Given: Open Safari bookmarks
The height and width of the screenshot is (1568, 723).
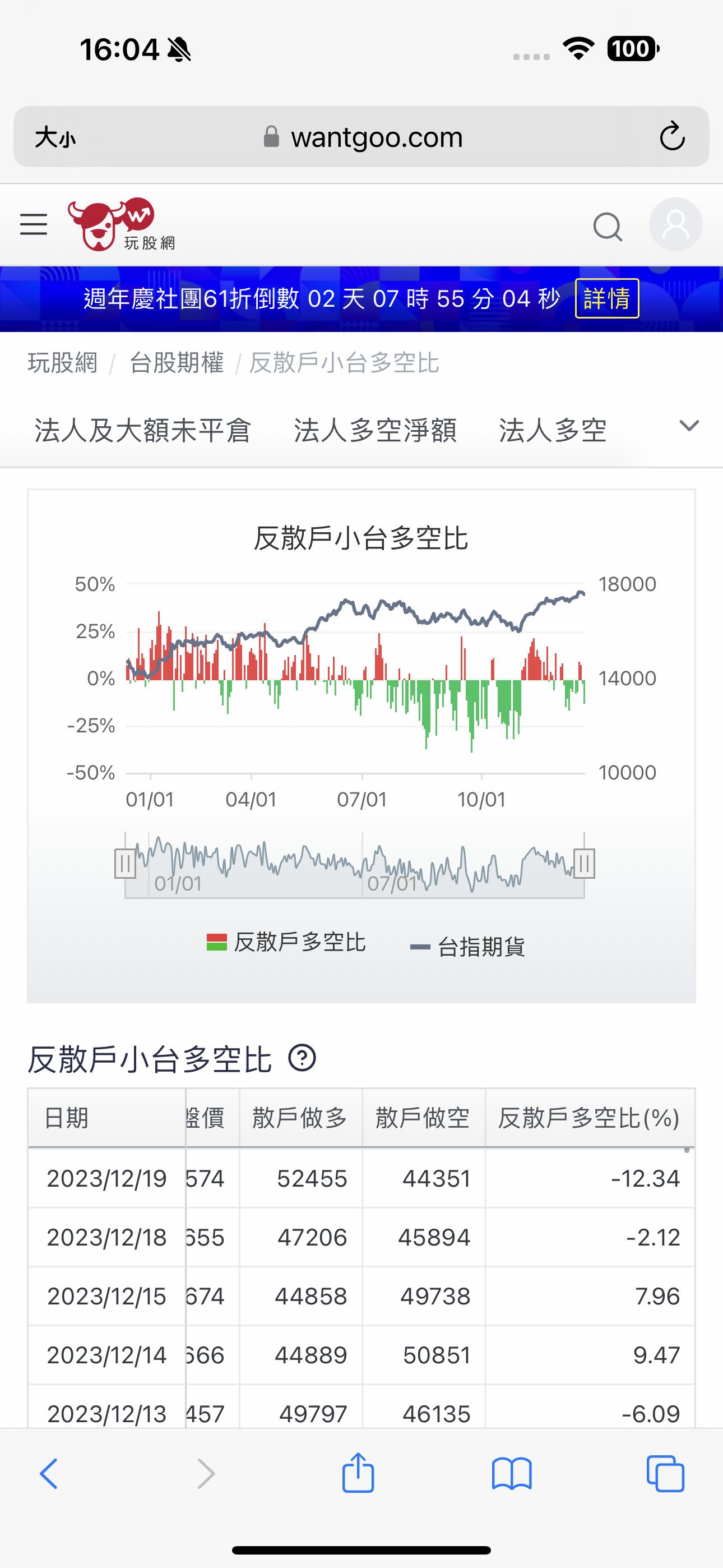Looking at the screenshot, I should click(x=512, y=1474).
